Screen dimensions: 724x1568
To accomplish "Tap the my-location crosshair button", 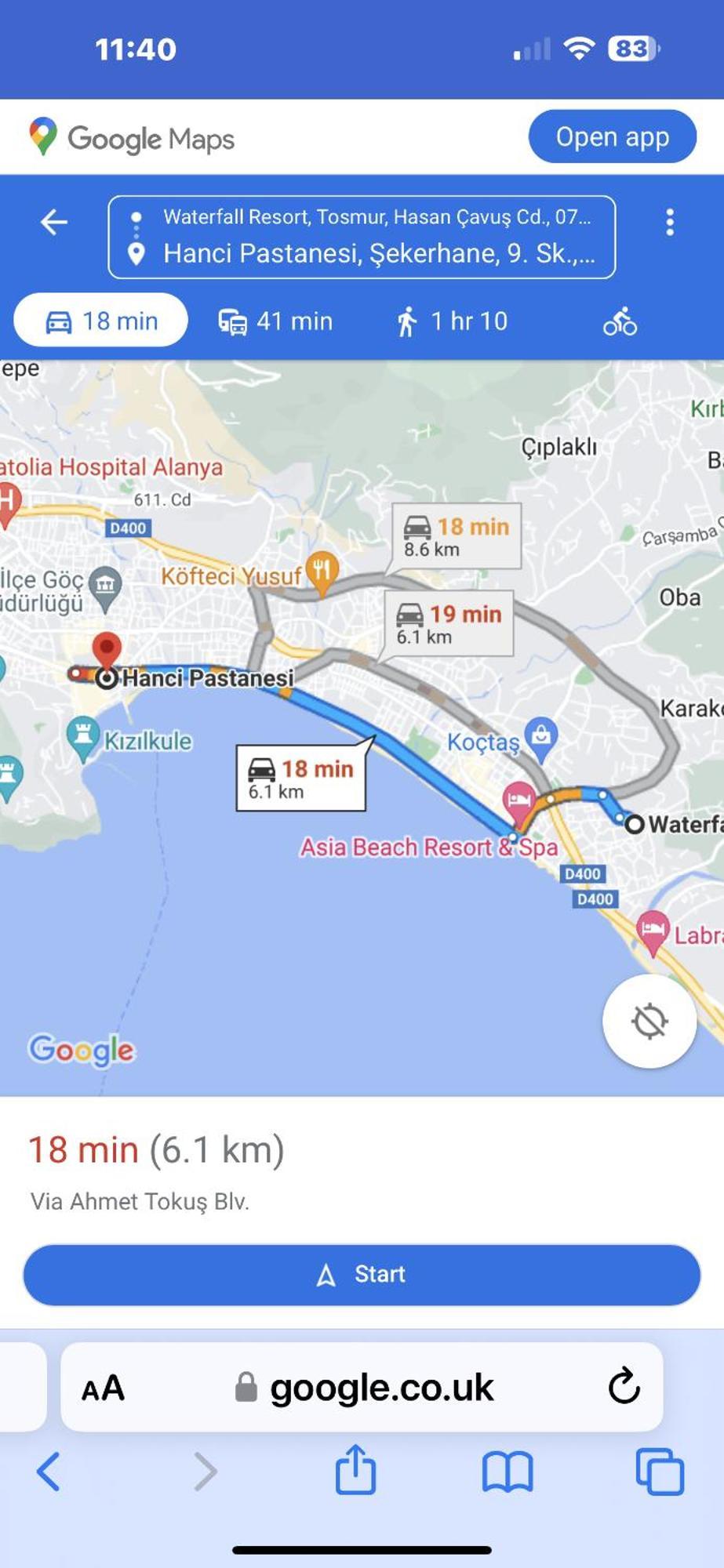I will click(649, 1022).
